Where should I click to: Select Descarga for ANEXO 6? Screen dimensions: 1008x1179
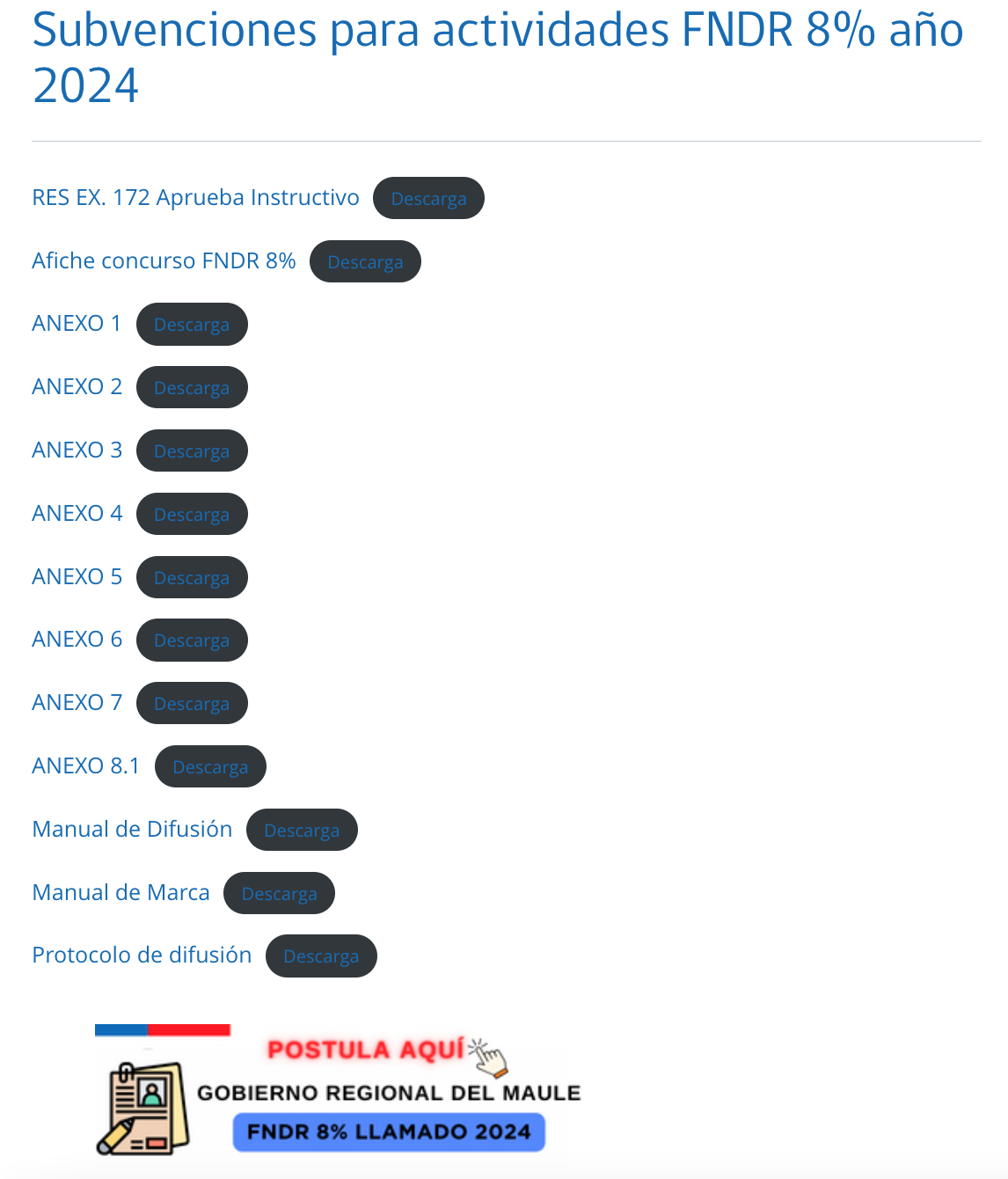click(x=192, y=641)
